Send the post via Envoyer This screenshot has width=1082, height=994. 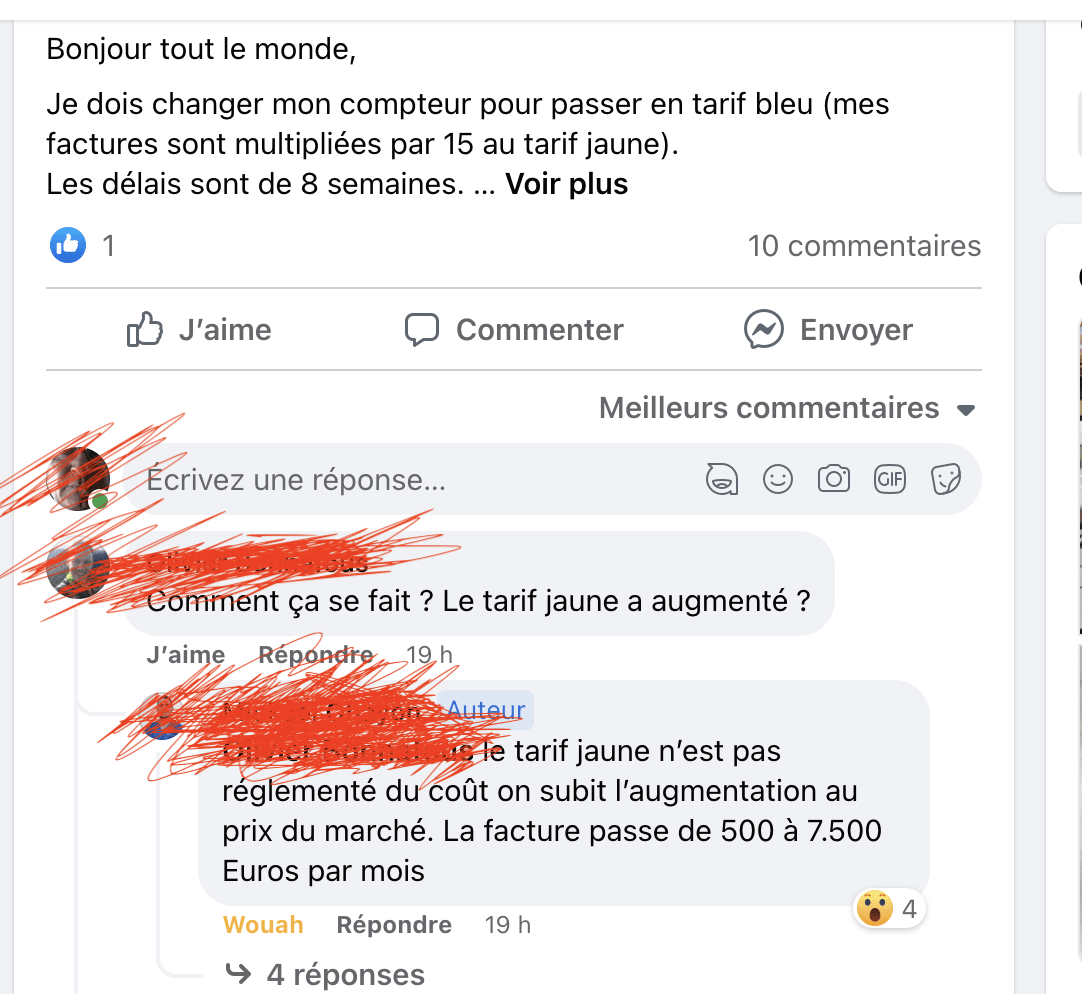coord(828,330)
